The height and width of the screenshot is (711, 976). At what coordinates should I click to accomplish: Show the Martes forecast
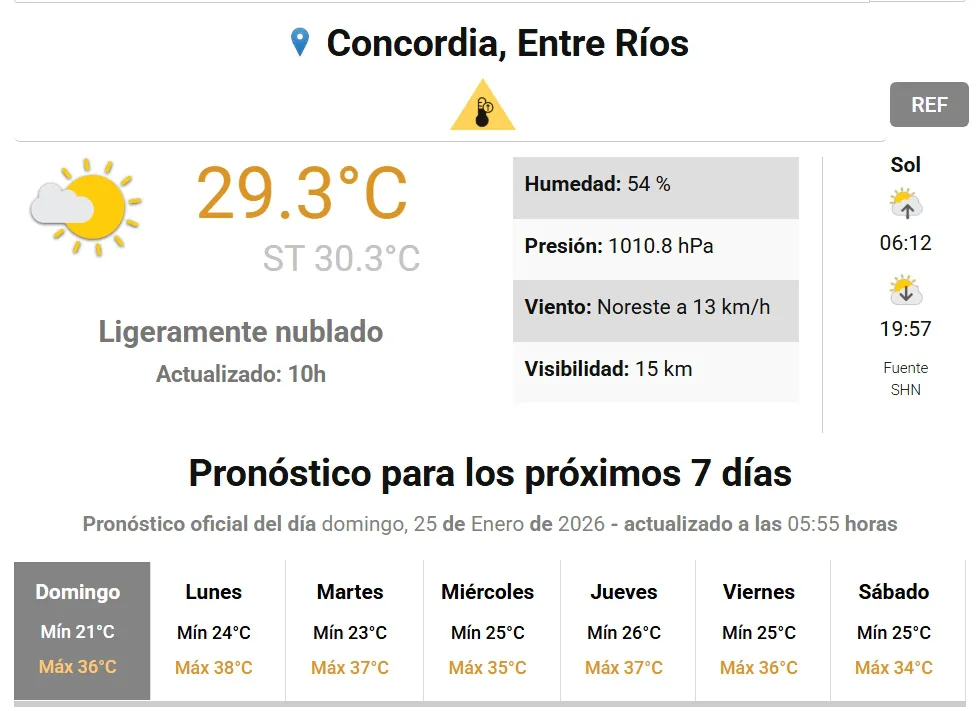[x=350, y=629]
